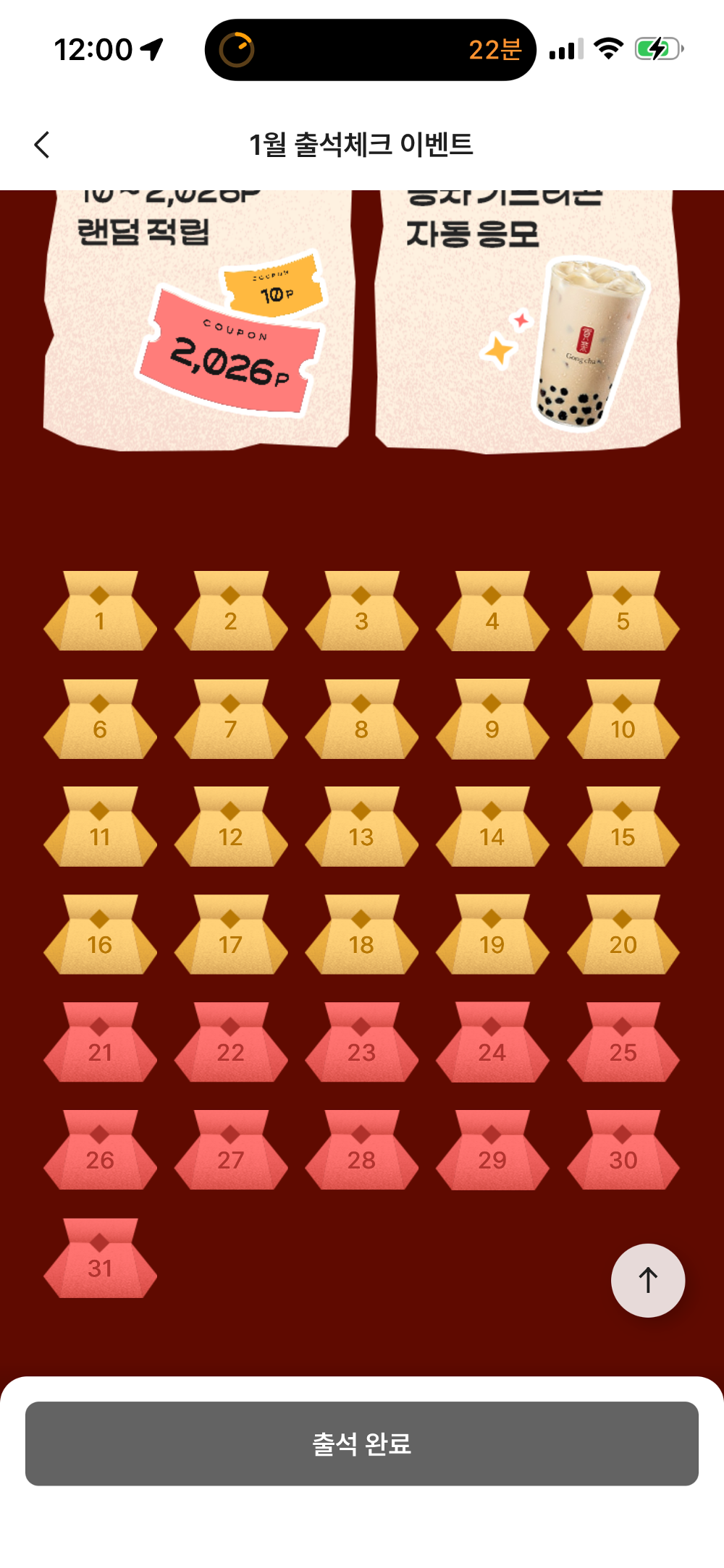Open the day 21 red pouch
724x1568 pixels.
(100, 1044)
